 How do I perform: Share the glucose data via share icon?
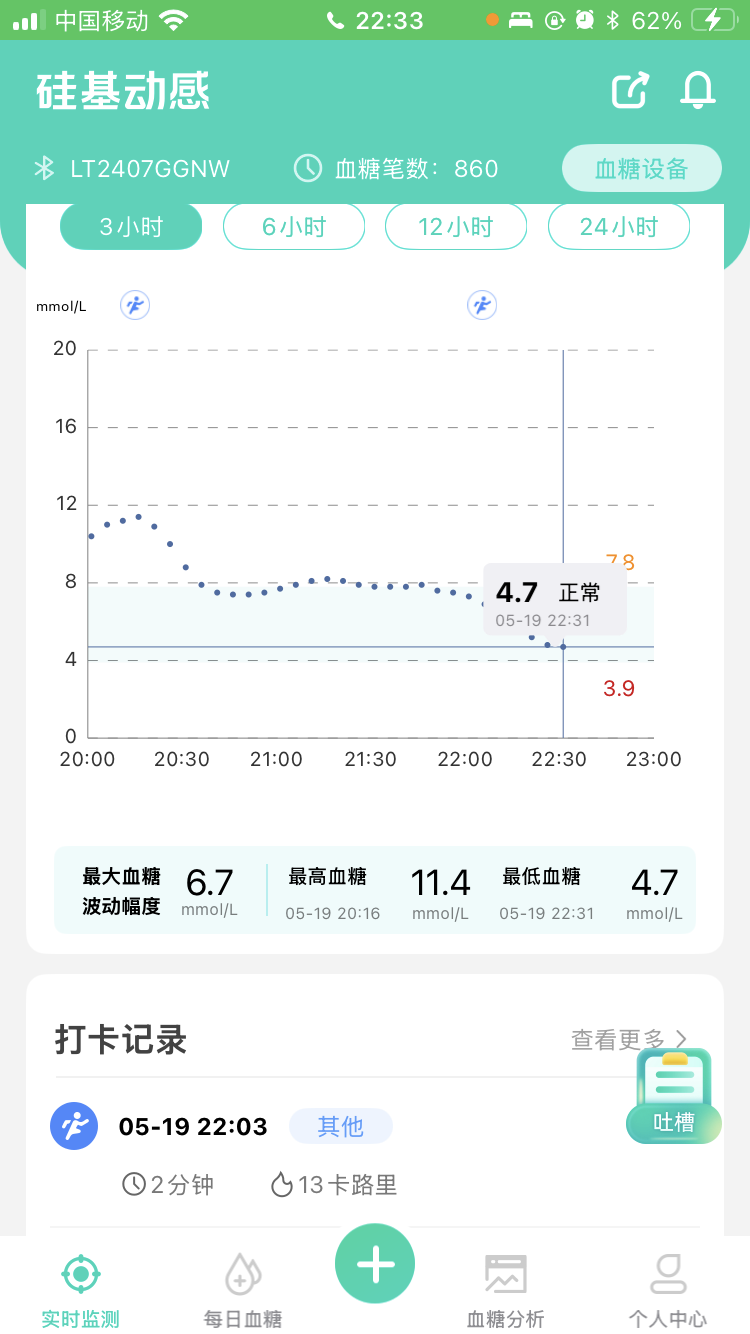coord(630,90)
